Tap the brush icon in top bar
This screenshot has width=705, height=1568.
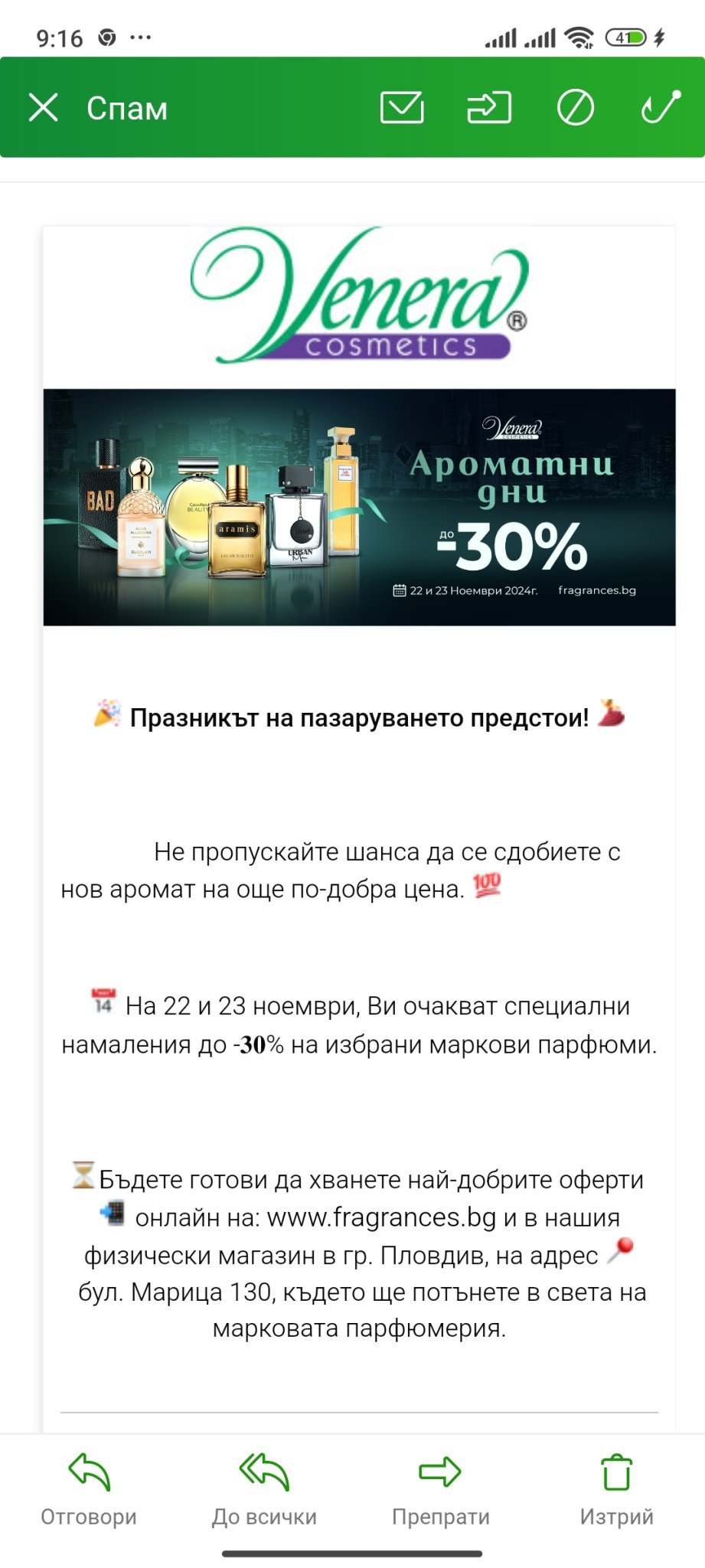tap(661, 107)
